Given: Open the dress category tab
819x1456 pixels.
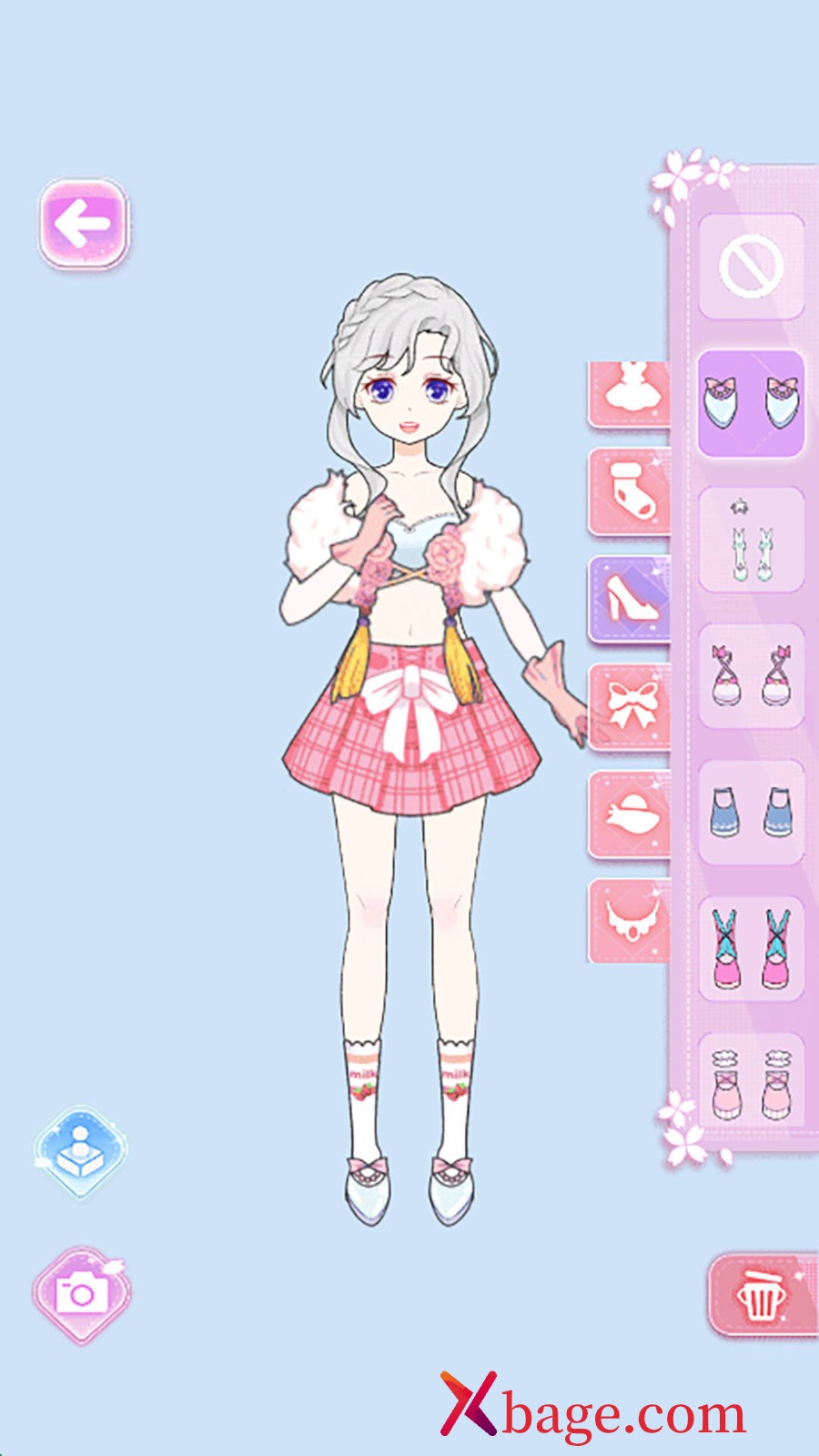Looking at the screenshot, I should click(x=630, y=392).
